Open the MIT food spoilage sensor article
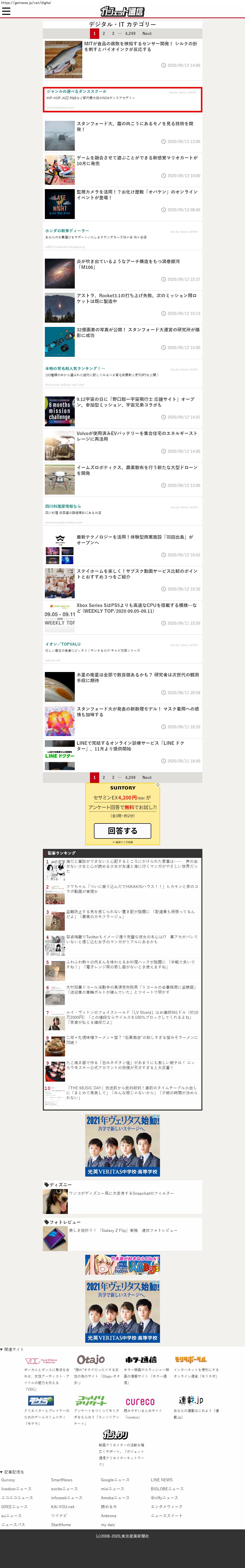Viewport: 245px width, 1568px height. 140,46
